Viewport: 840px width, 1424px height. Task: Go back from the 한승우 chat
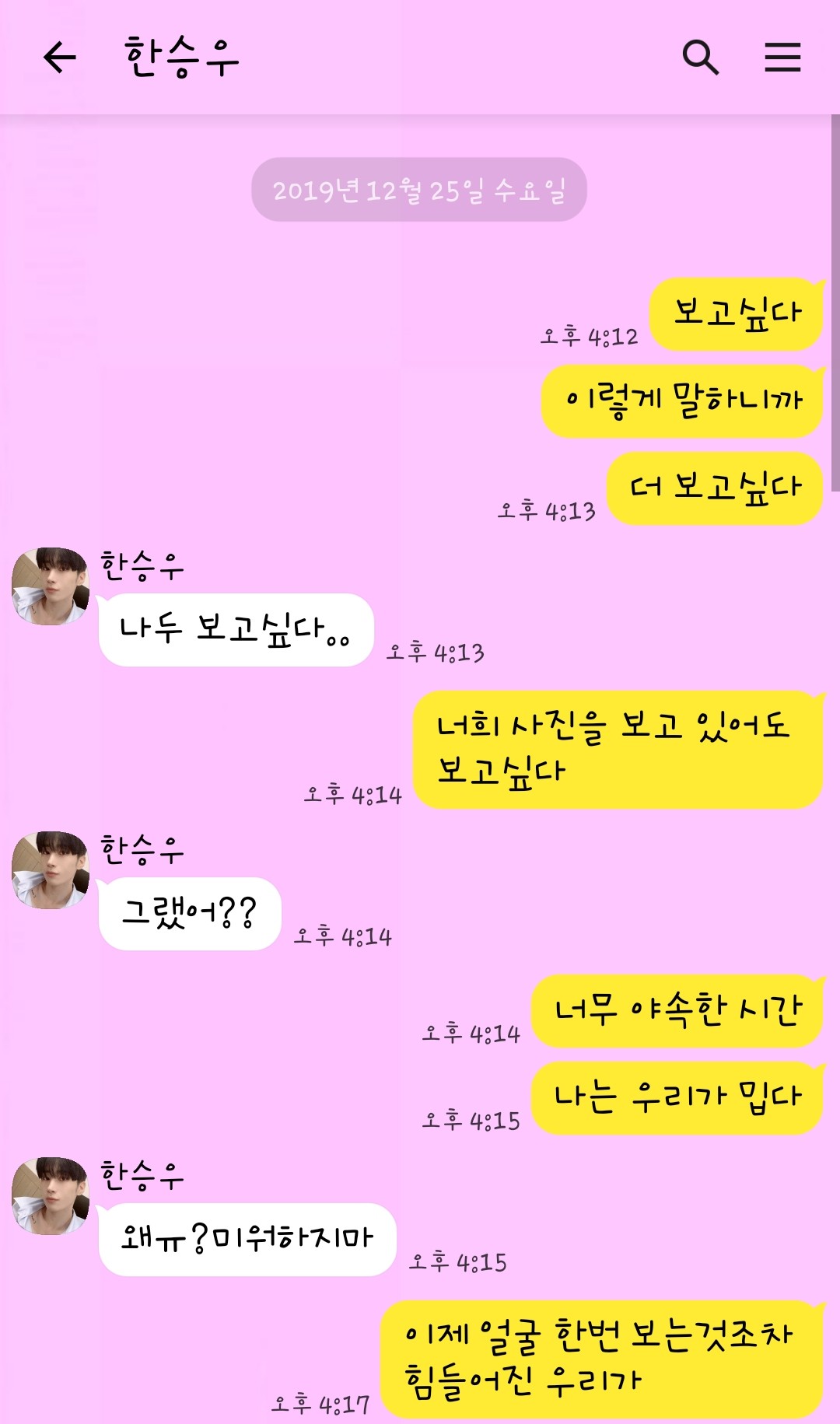pyautogui.click(x=60, y=58)
